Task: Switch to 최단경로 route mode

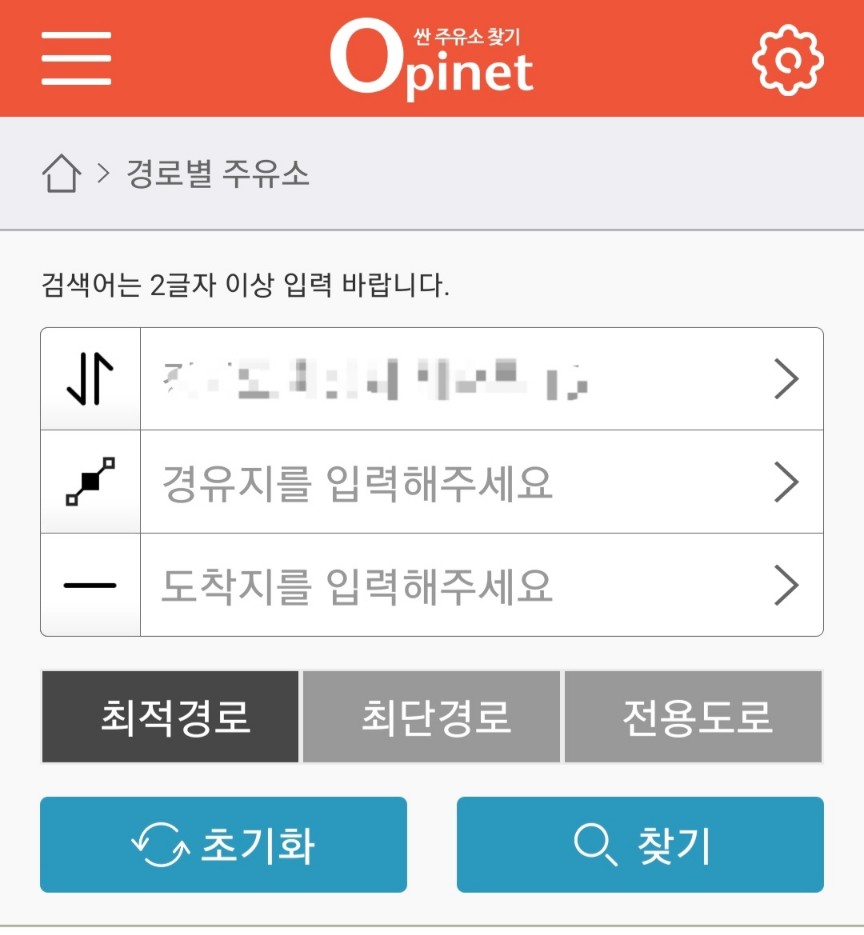Action: coord(433,717)
